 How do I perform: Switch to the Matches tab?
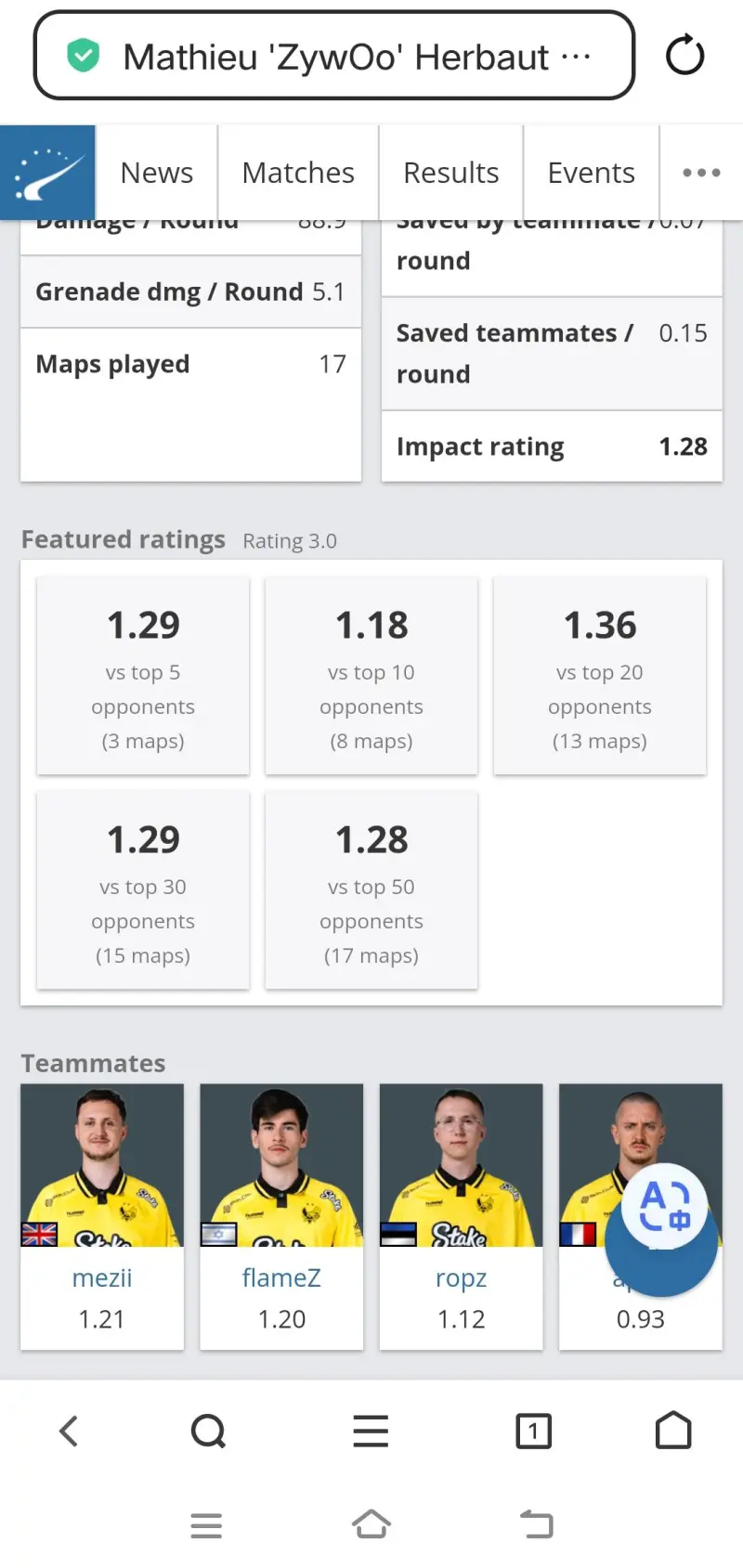coord(298,173)
